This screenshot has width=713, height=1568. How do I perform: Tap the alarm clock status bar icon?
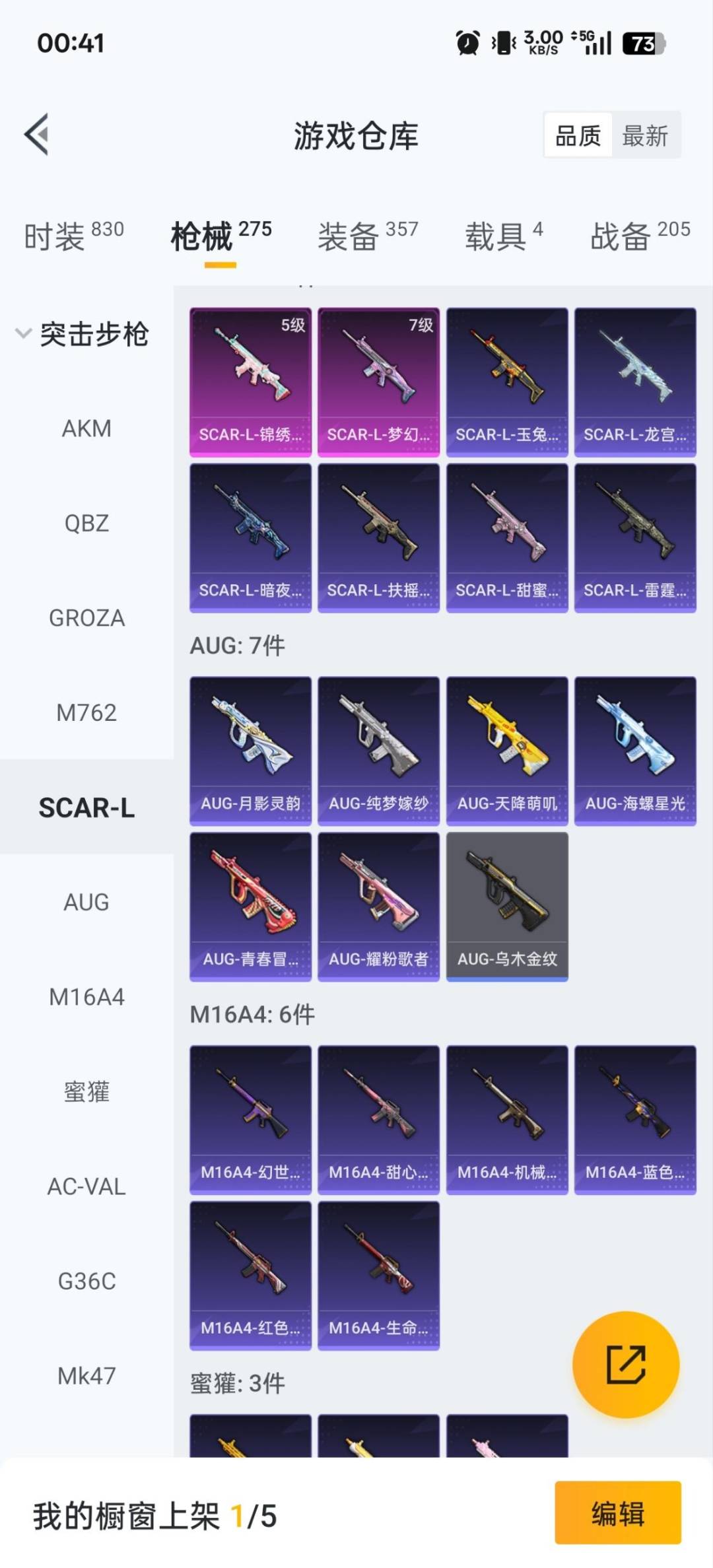pyautogui.click(x=466, y=43)
